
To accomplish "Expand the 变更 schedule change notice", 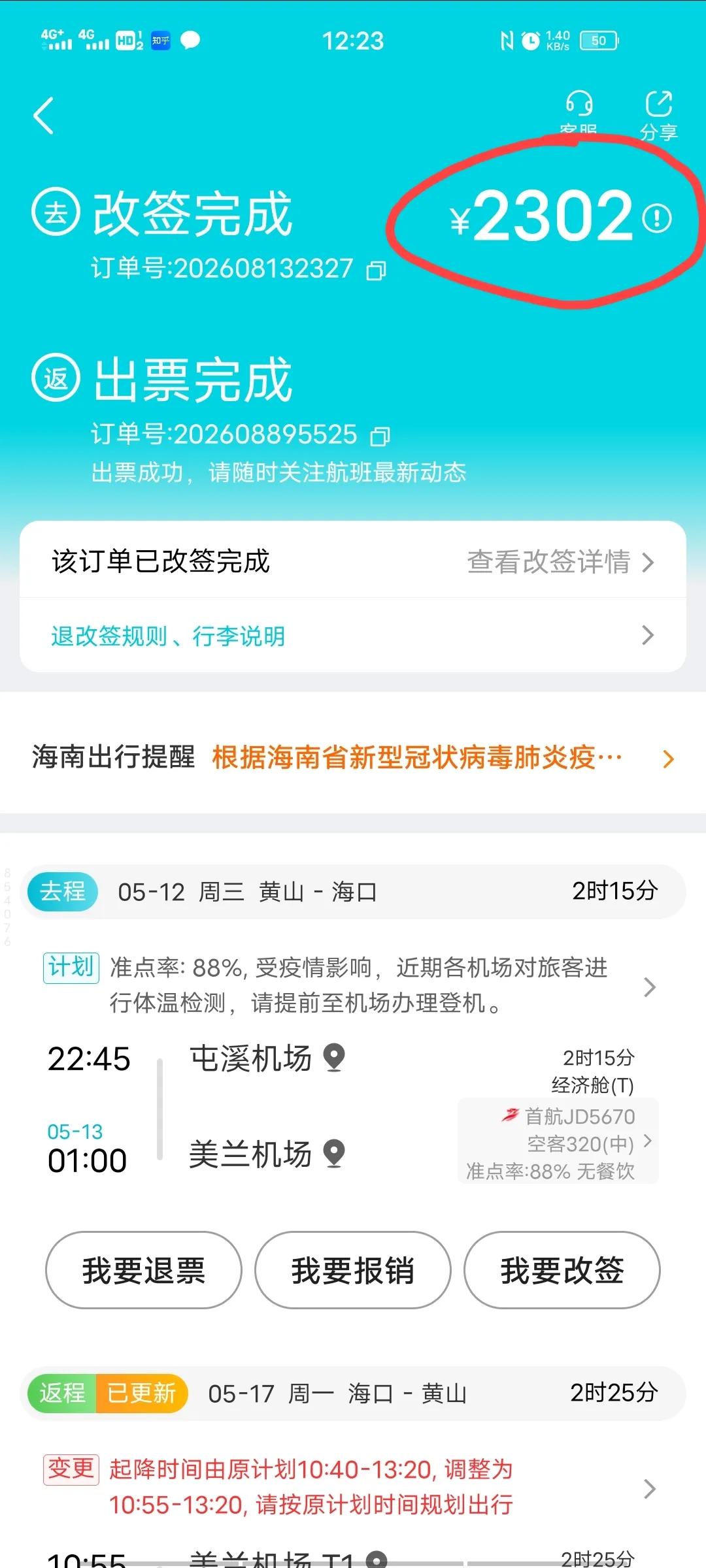I will click(x=649, y=1491).
